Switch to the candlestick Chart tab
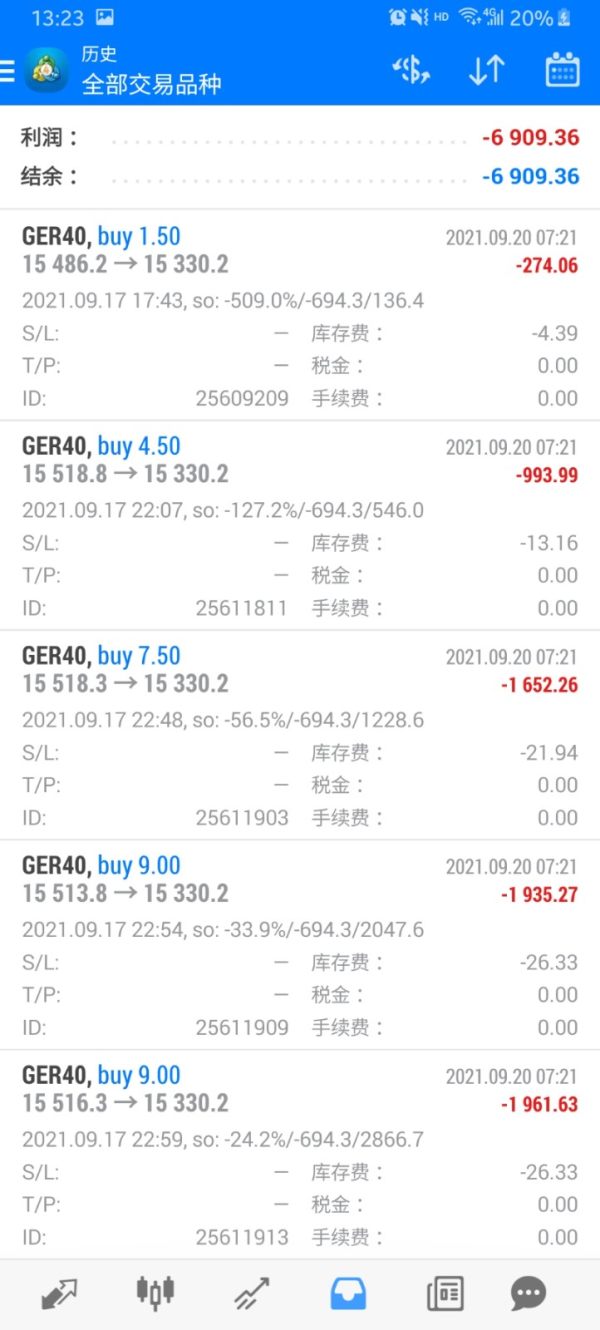 click(155, 1294)
